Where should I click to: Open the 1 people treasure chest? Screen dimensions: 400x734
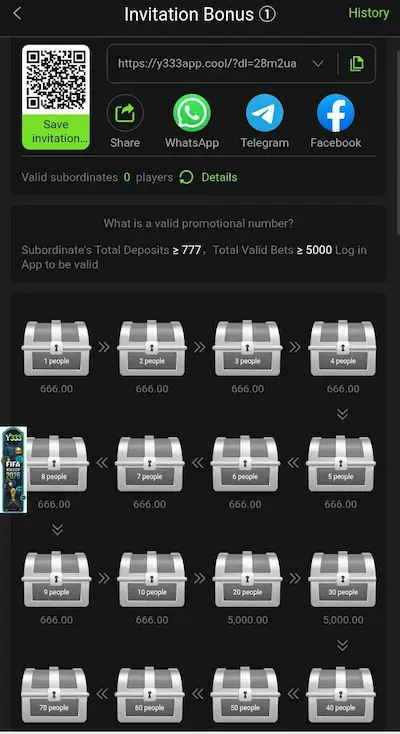coord(56,348)
